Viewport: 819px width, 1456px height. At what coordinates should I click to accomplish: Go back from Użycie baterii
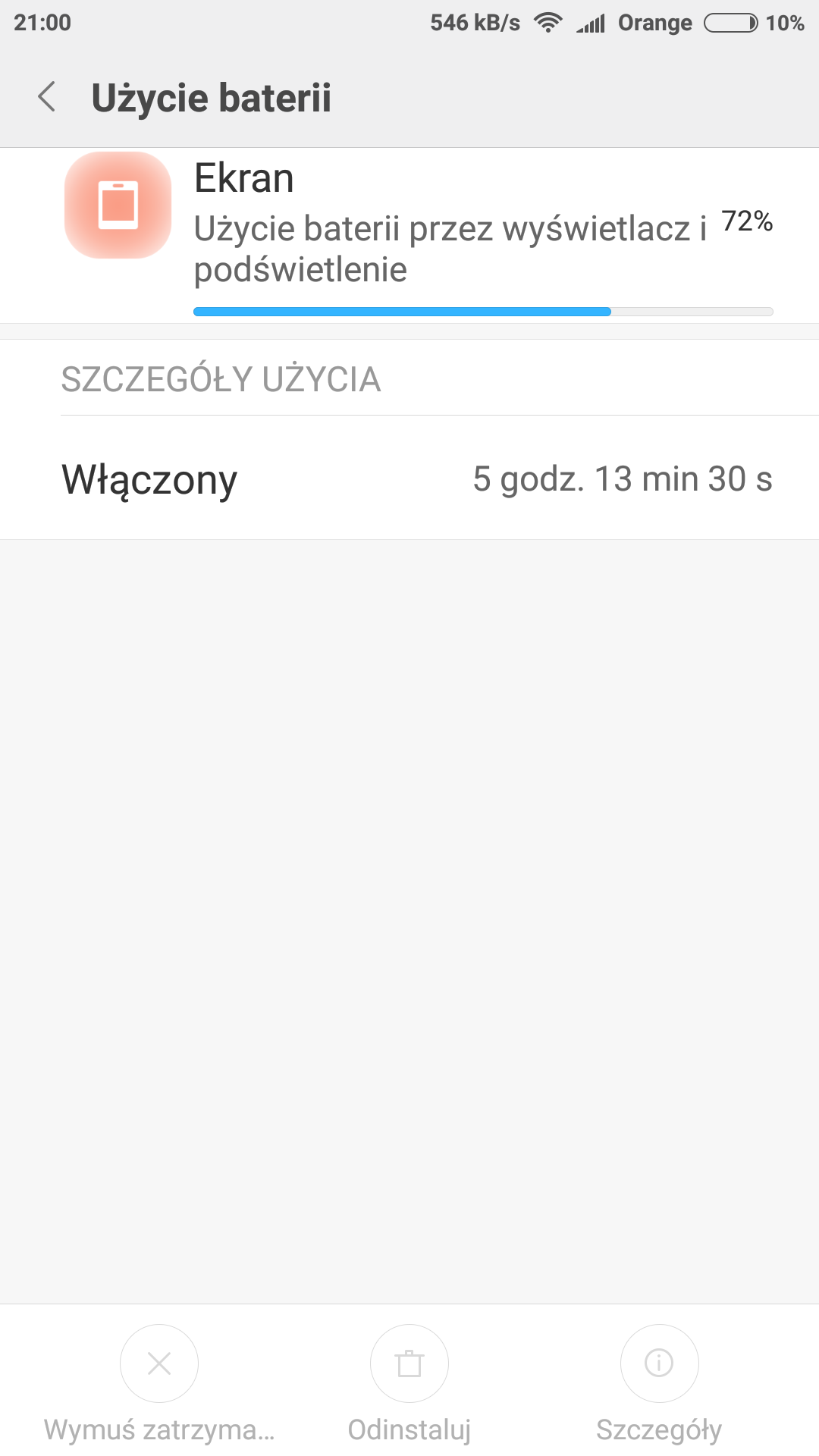click(x=47, y=97)
